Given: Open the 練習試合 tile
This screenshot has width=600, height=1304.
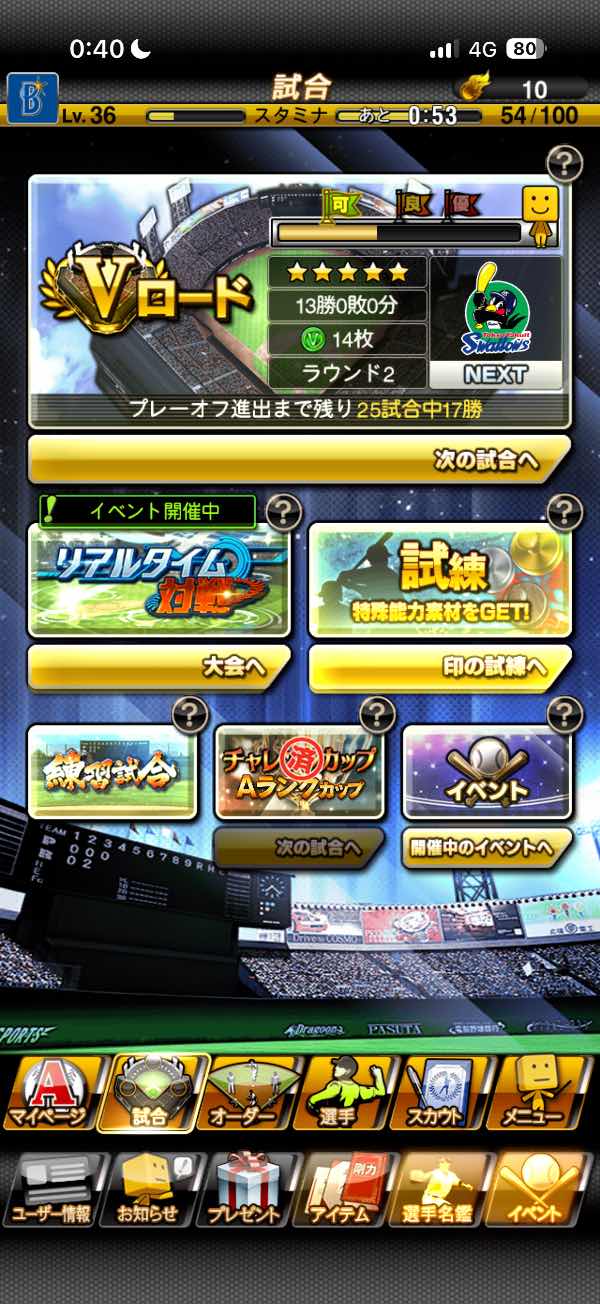Looking at the screenshot, I should point(112,772).
